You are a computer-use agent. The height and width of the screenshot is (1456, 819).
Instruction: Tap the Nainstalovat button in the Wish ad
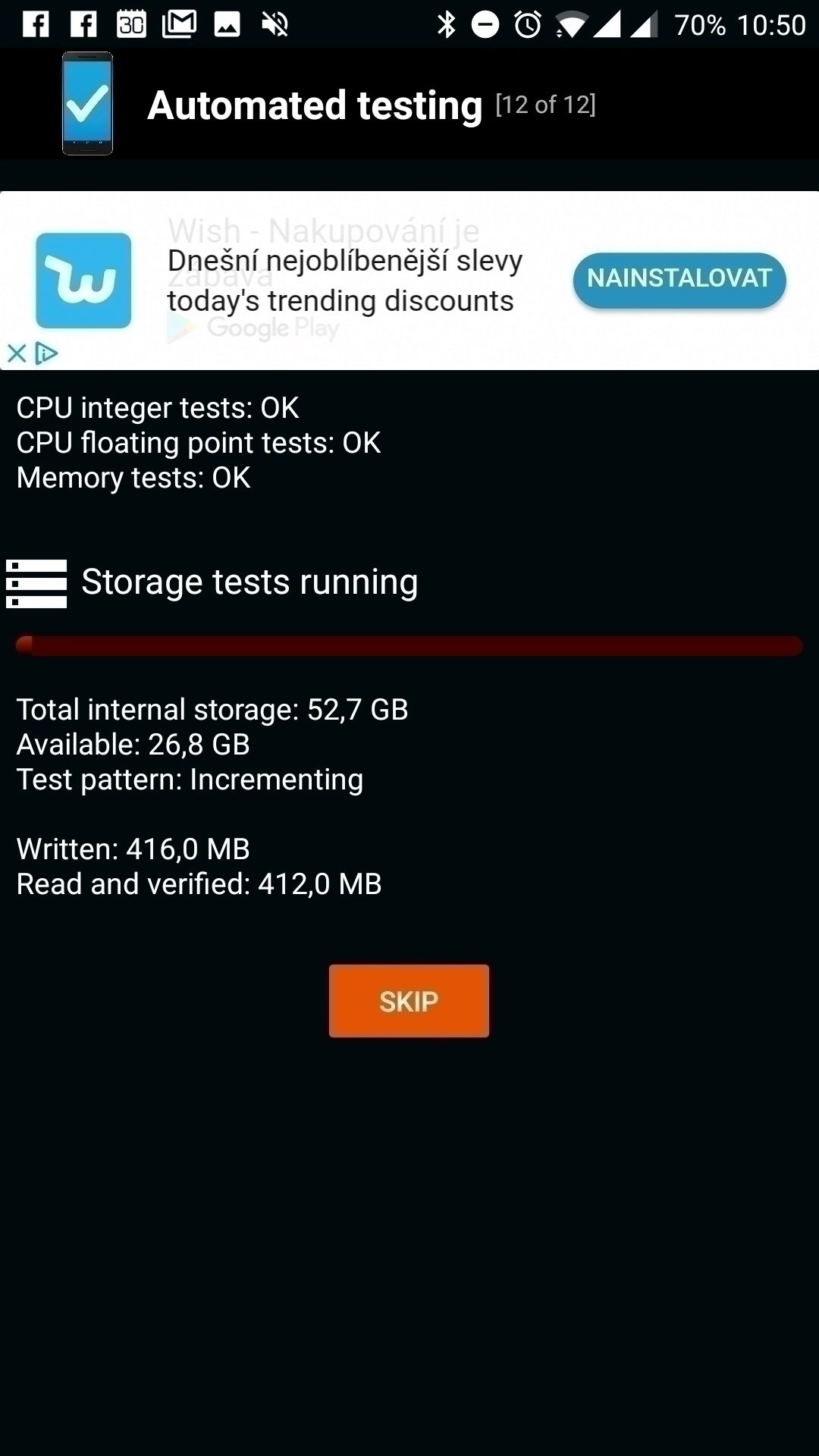coord(679,279)
